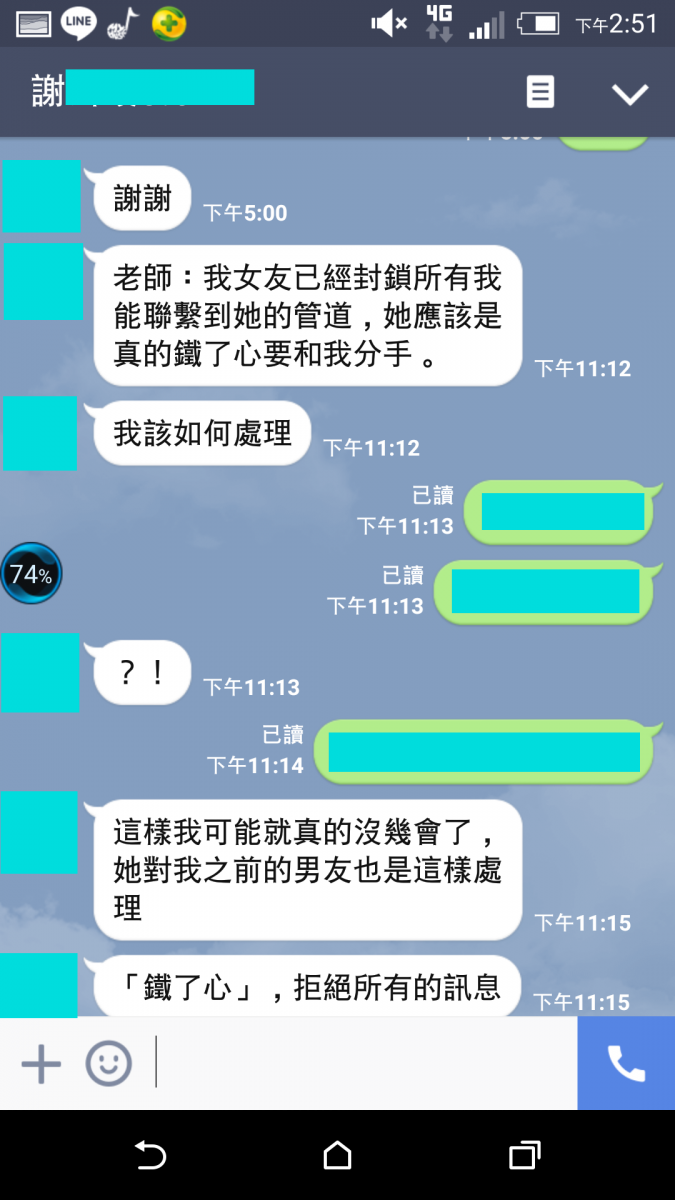Image resolution: width=675 pixels, height=1200 pixels.
Task: Start a voice call with phone button
Action: tap(626, 1063)
